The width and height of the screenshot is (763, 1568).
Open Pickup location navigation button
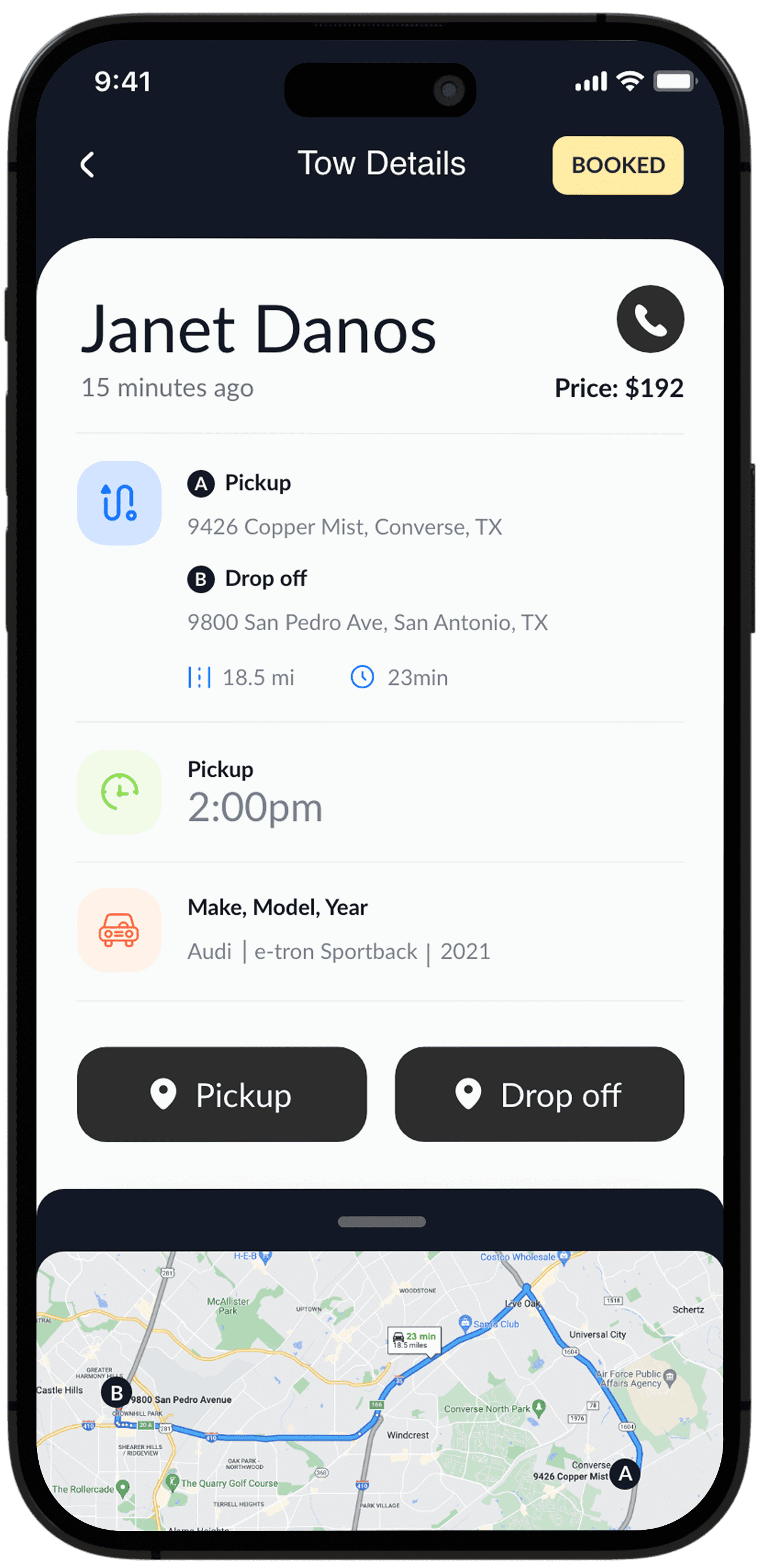pos(222,1094)
